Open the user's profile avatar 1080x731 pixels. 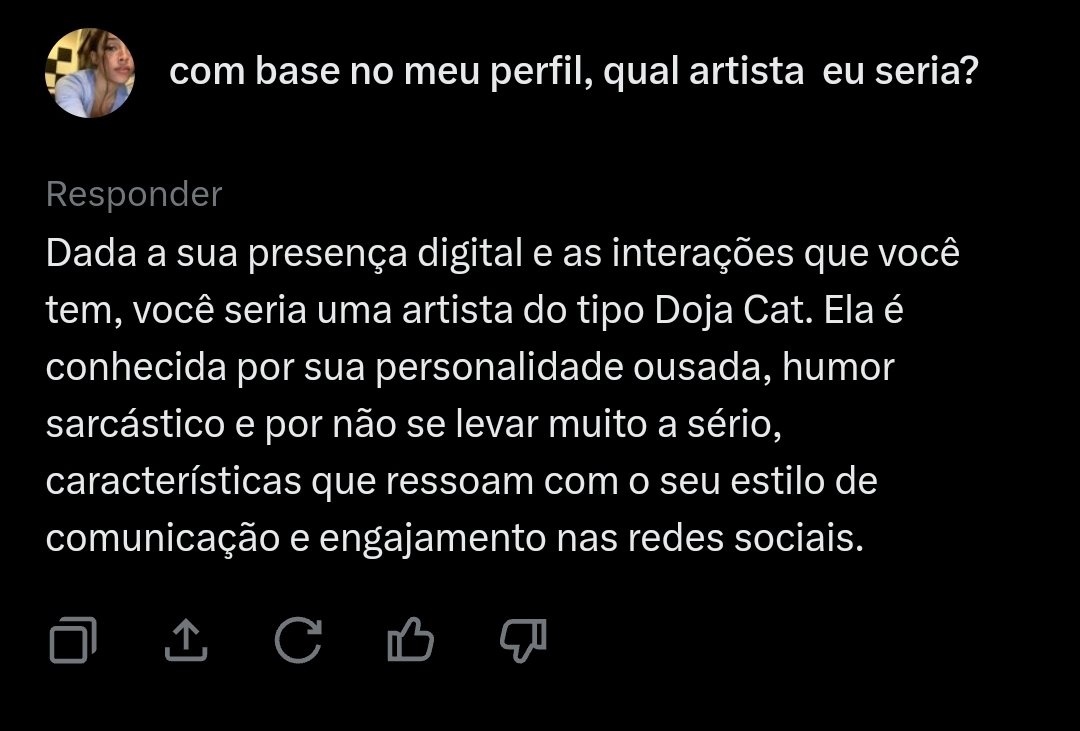tap(90, 73)
